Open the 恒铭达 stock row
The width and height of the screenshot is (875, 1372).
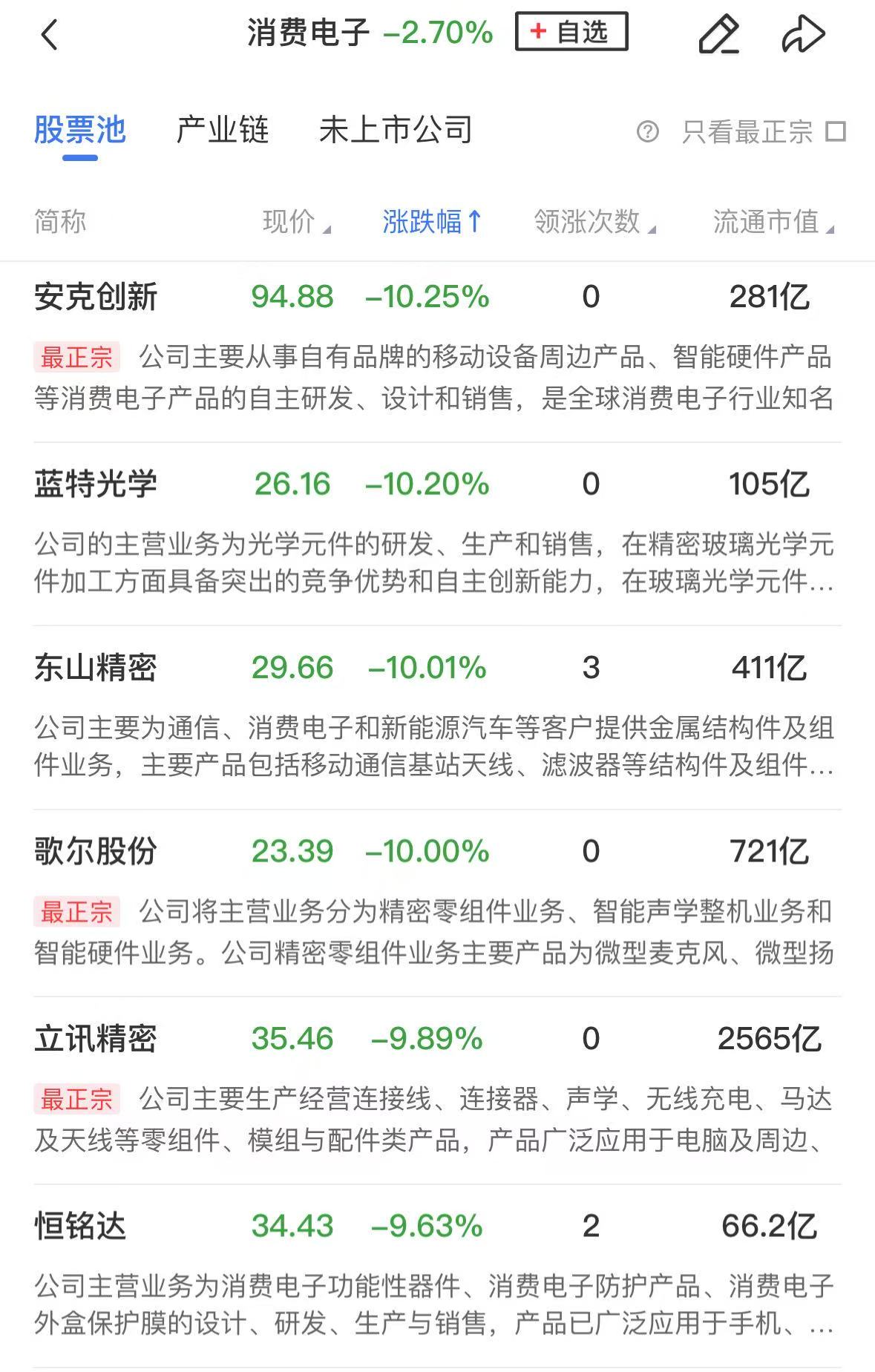tap(80, 1226)
